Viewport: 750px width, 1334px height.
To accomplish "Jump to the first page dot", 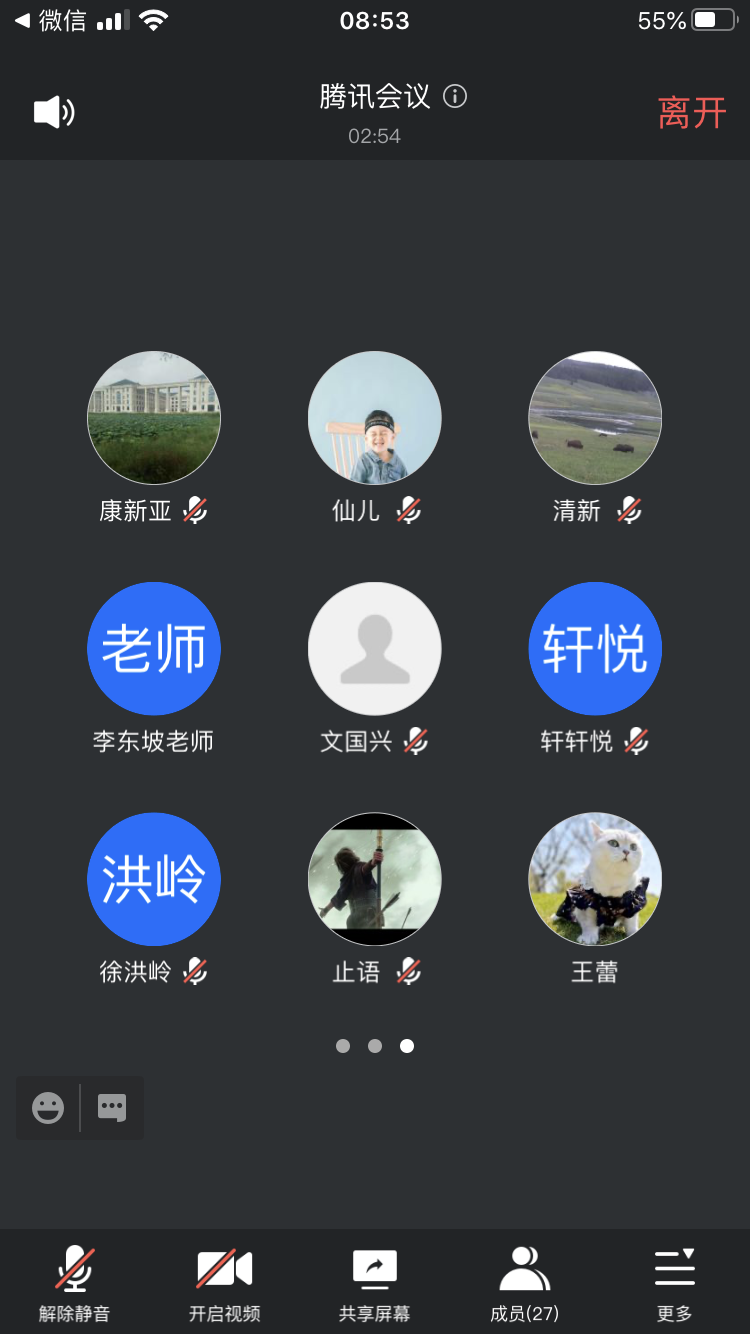I will [x=343, y=1046].
